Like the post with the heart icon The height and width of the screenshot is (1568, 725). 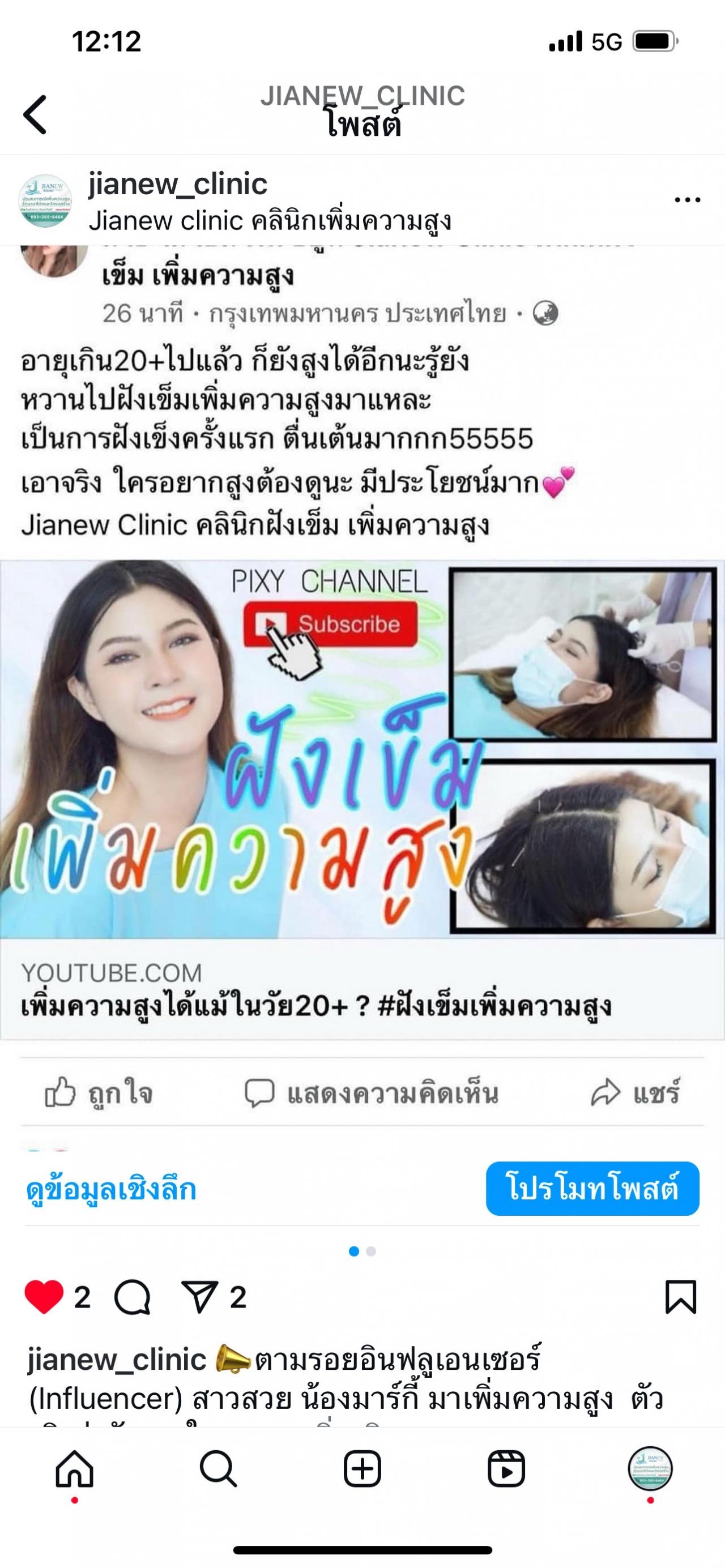coord(44,1297)
